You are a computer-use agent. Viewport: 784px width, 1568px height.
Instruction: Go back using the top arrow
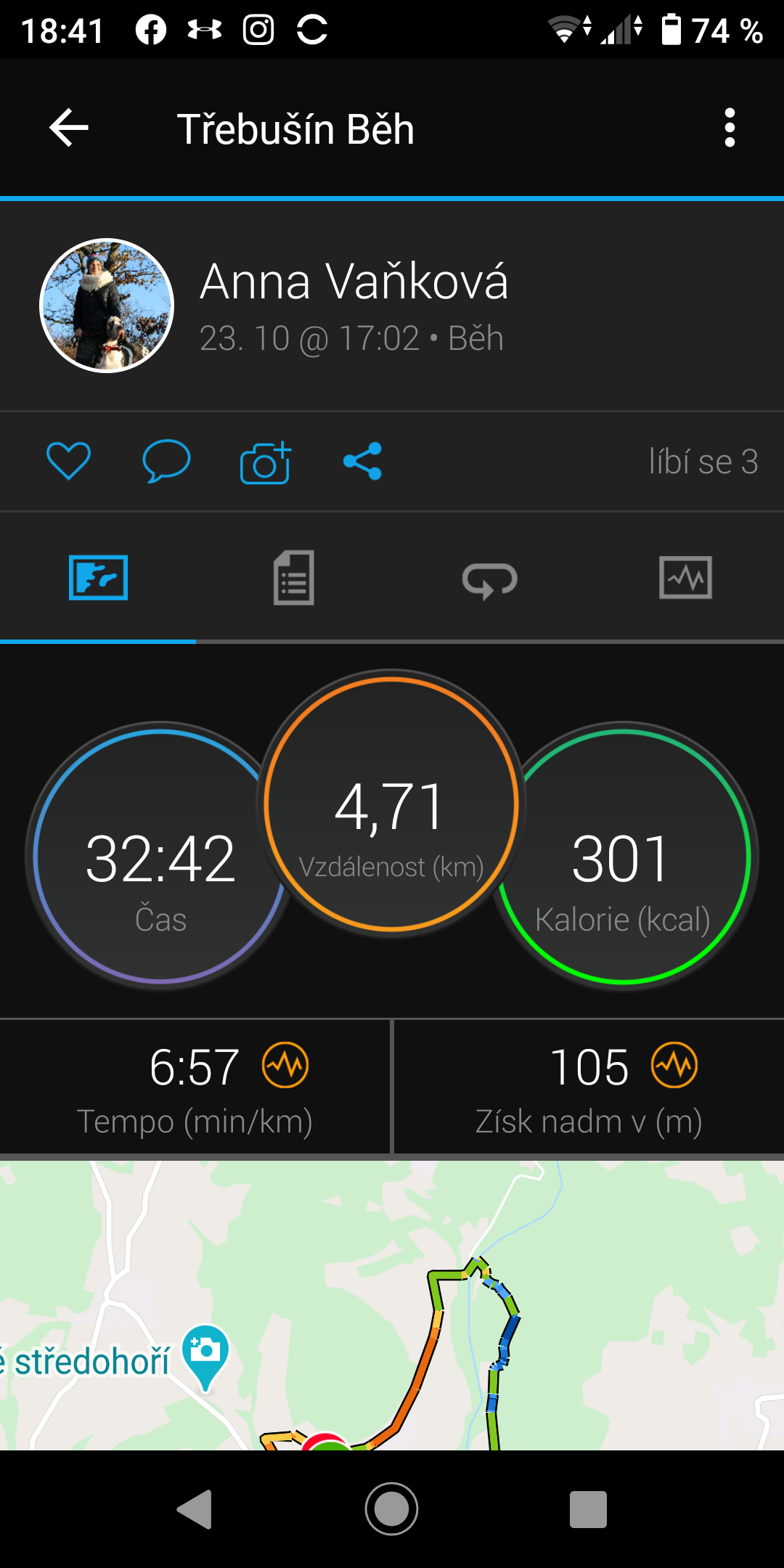coord(69,128)
